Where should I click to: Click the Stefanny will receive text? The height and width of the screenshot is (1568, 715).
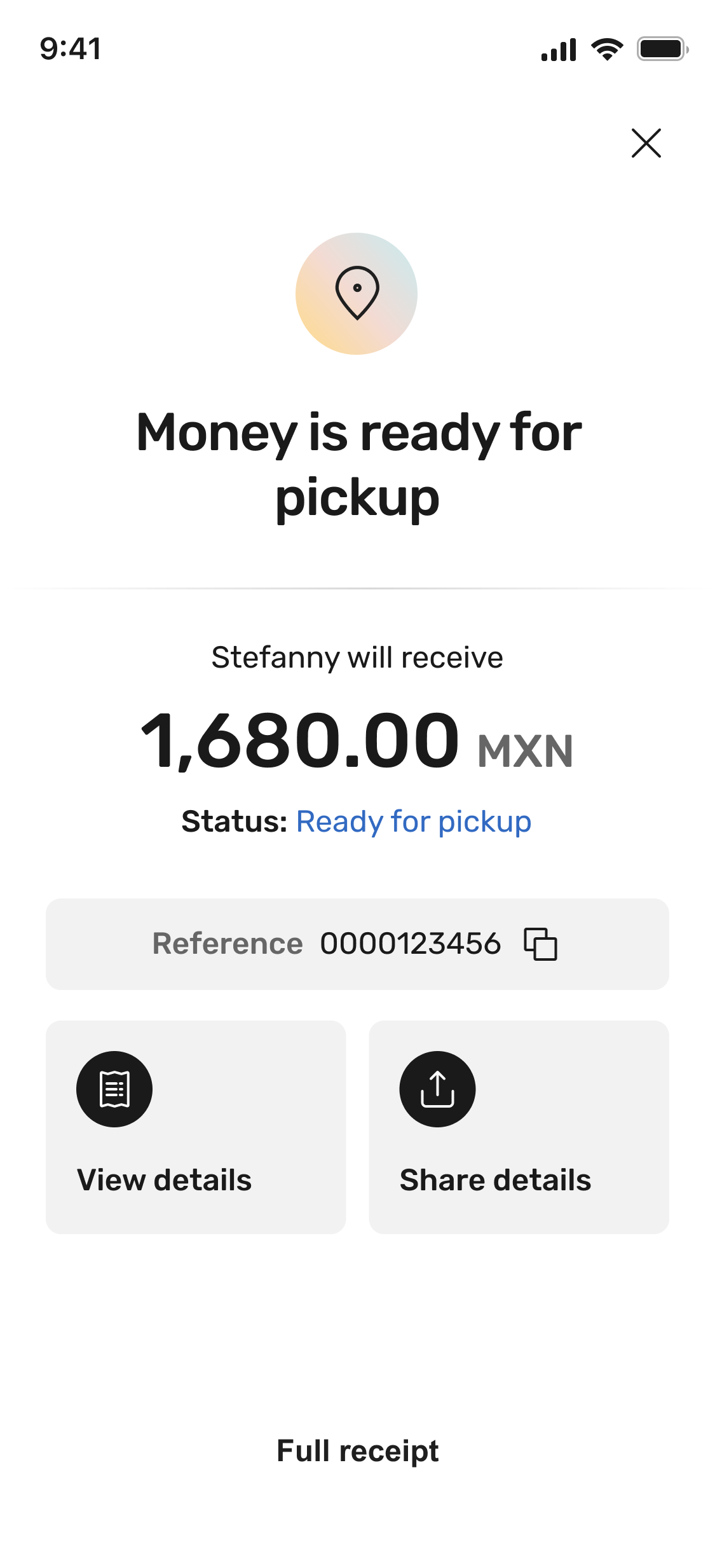(x=357, y=658)
